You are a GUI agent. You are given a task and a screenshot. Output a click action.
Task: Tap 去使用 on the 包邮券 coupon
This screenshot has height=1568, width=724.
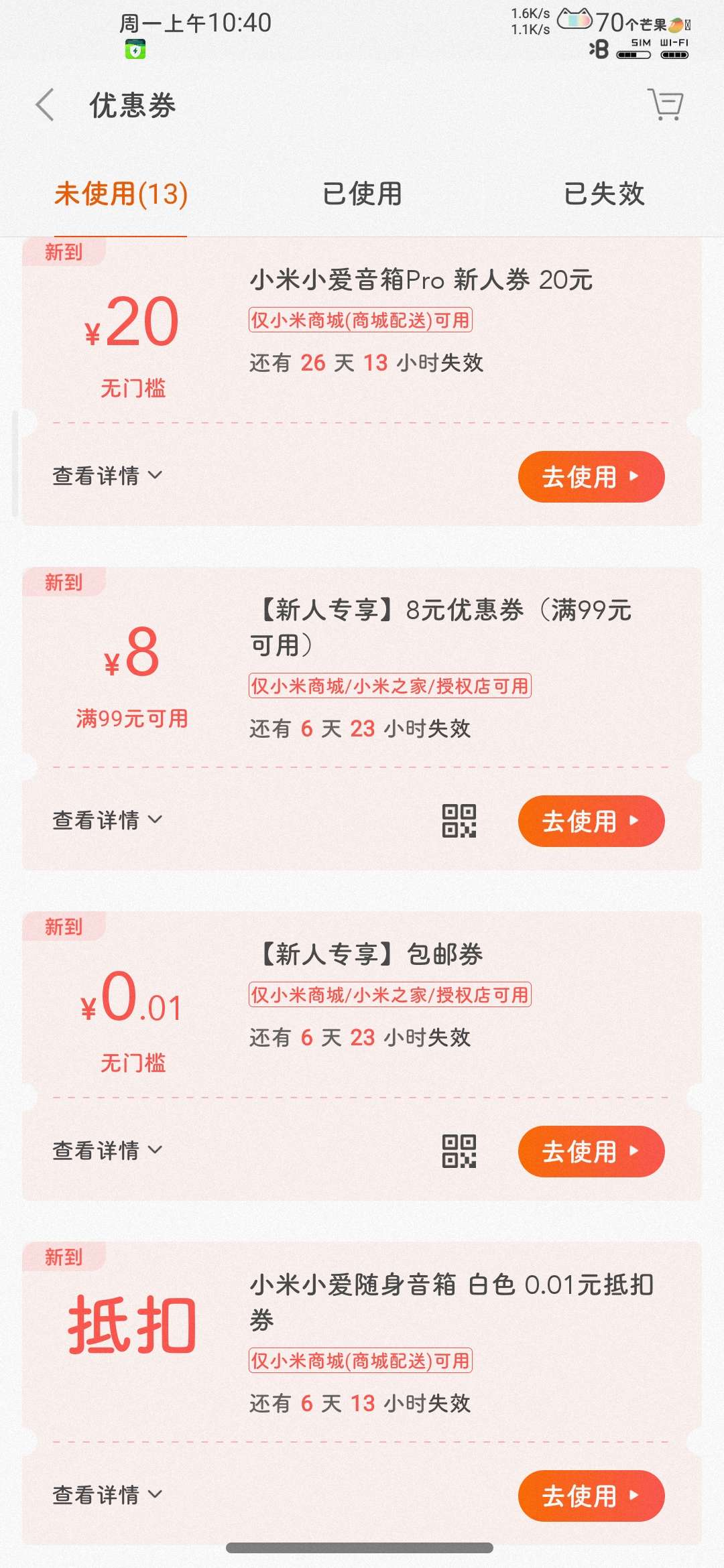point(591,1151)
